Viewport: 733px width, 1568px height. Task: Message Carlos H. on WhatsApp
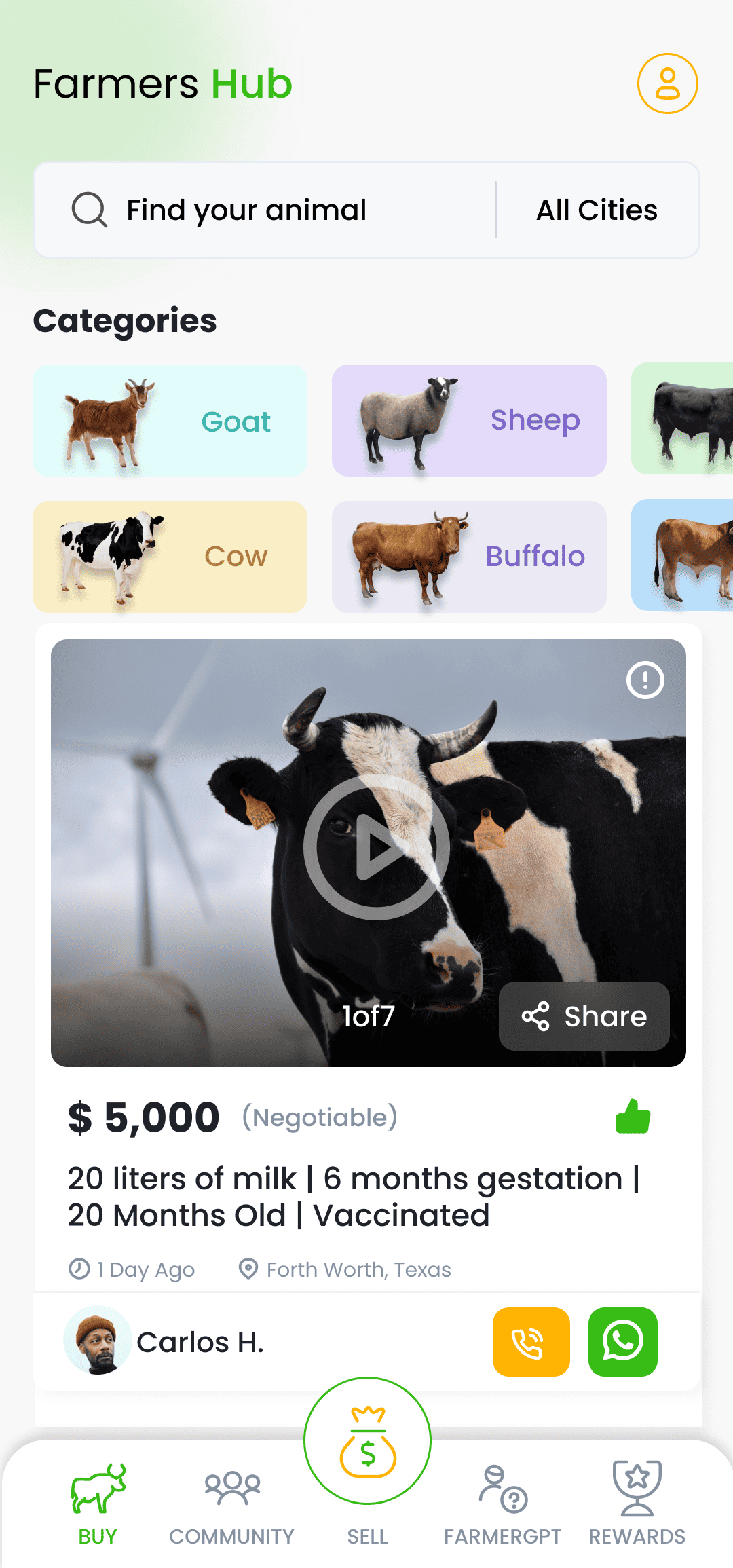(622, 1343)
